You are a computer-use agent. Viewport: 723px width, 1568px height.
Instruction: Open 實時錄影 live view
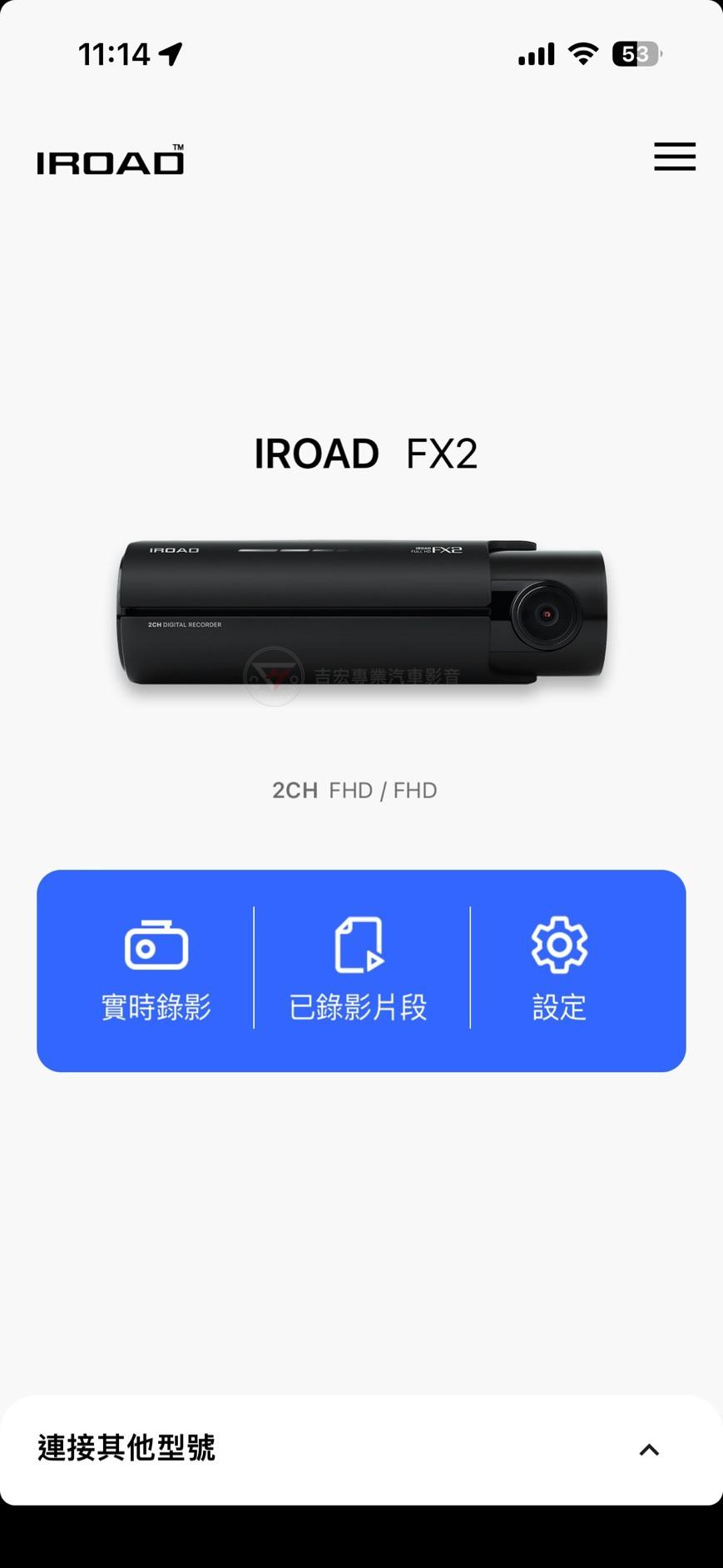click(156, 970)
